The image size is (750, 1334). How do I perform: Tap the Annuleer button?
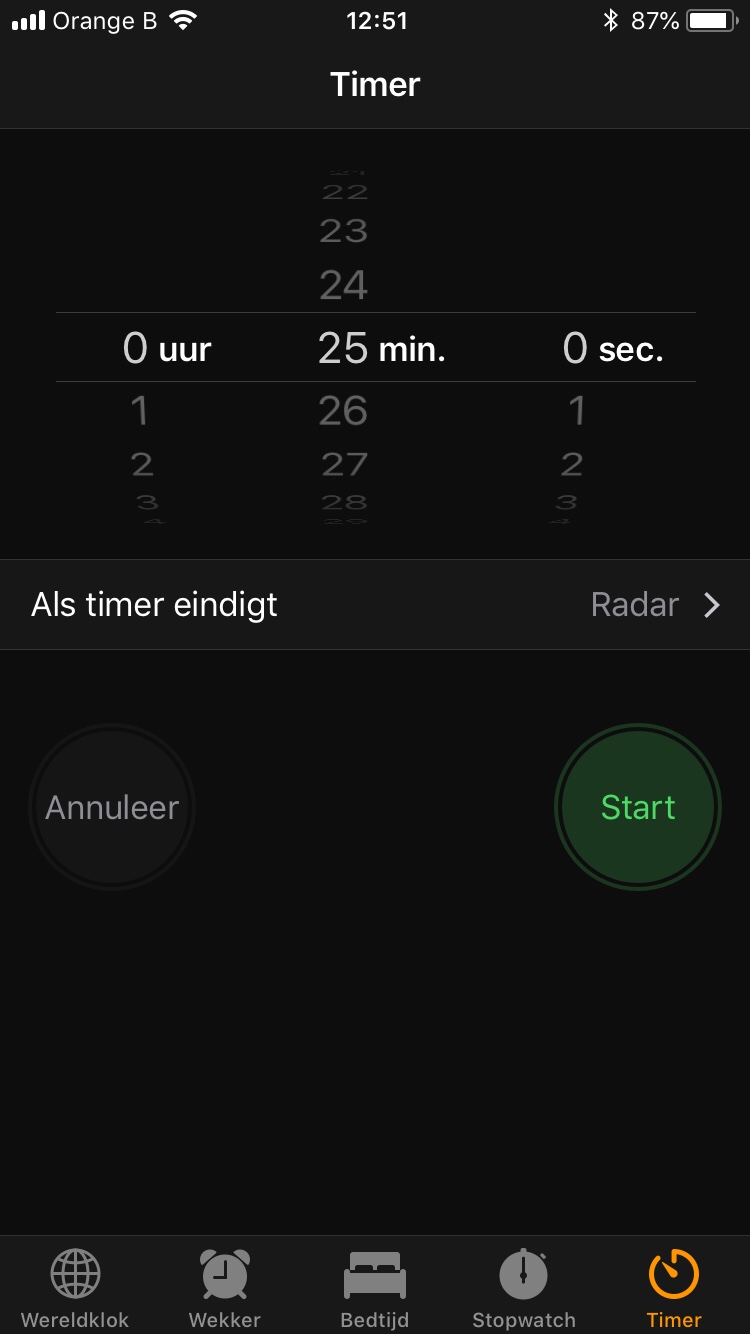(112, 807)
